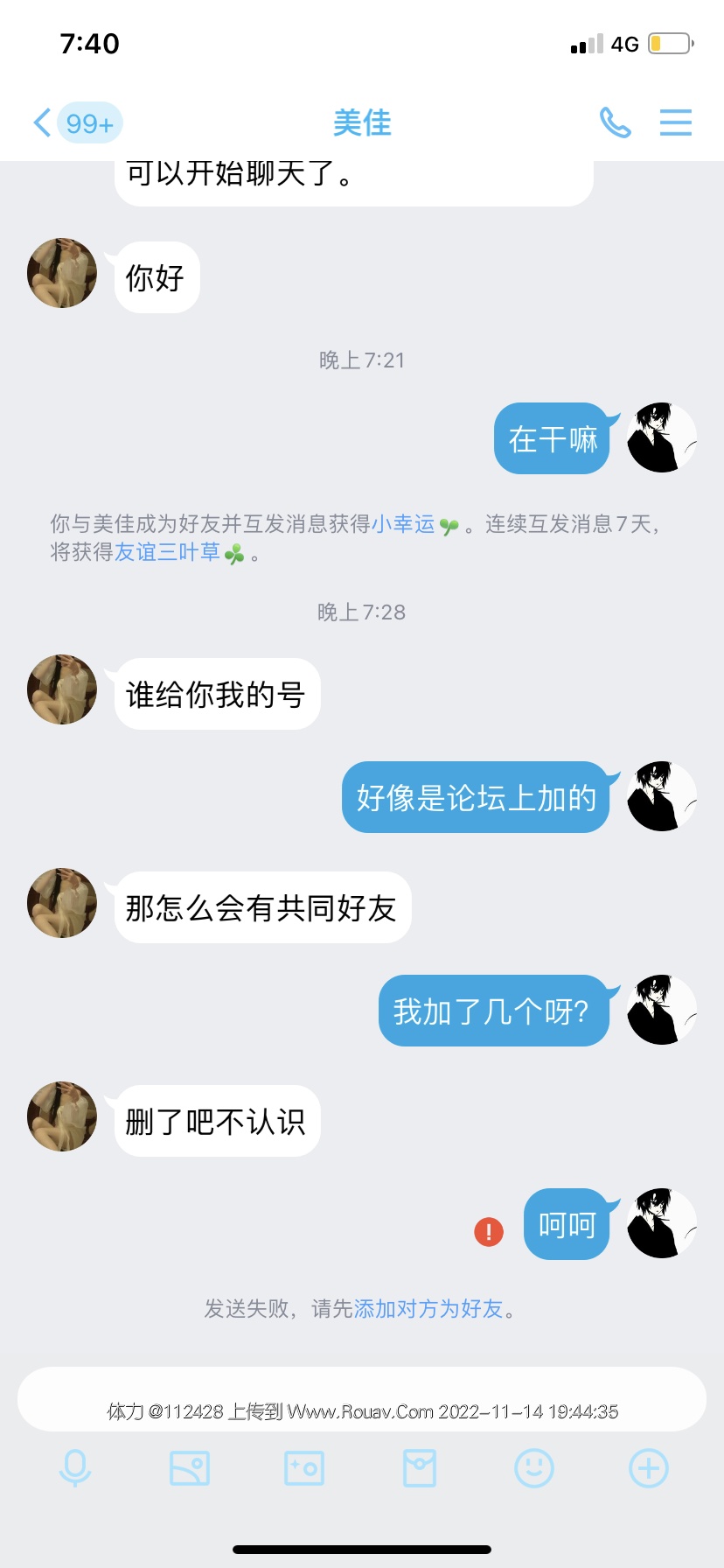Viewport: 724px width, 1568px height.
Task: Focus the message input field
Action: [x=362, y=1398]
